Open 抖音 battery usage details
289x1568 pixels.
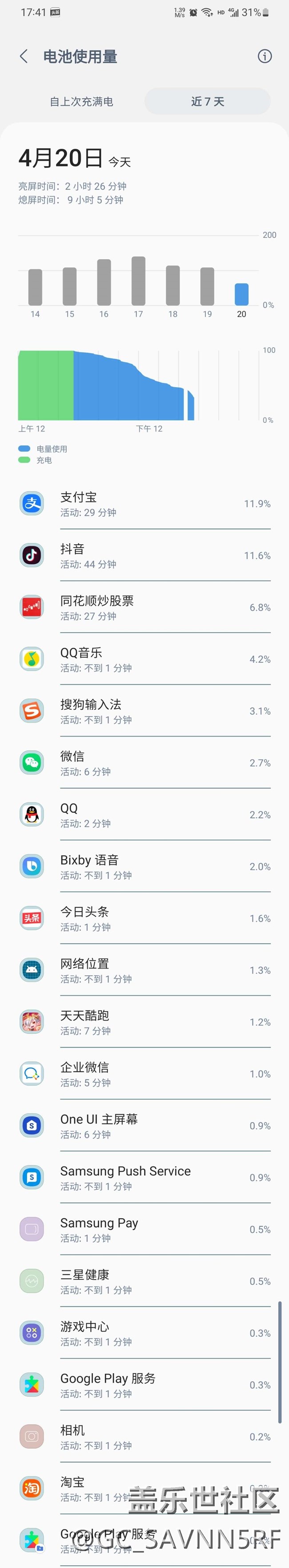[x=144, y=556]
